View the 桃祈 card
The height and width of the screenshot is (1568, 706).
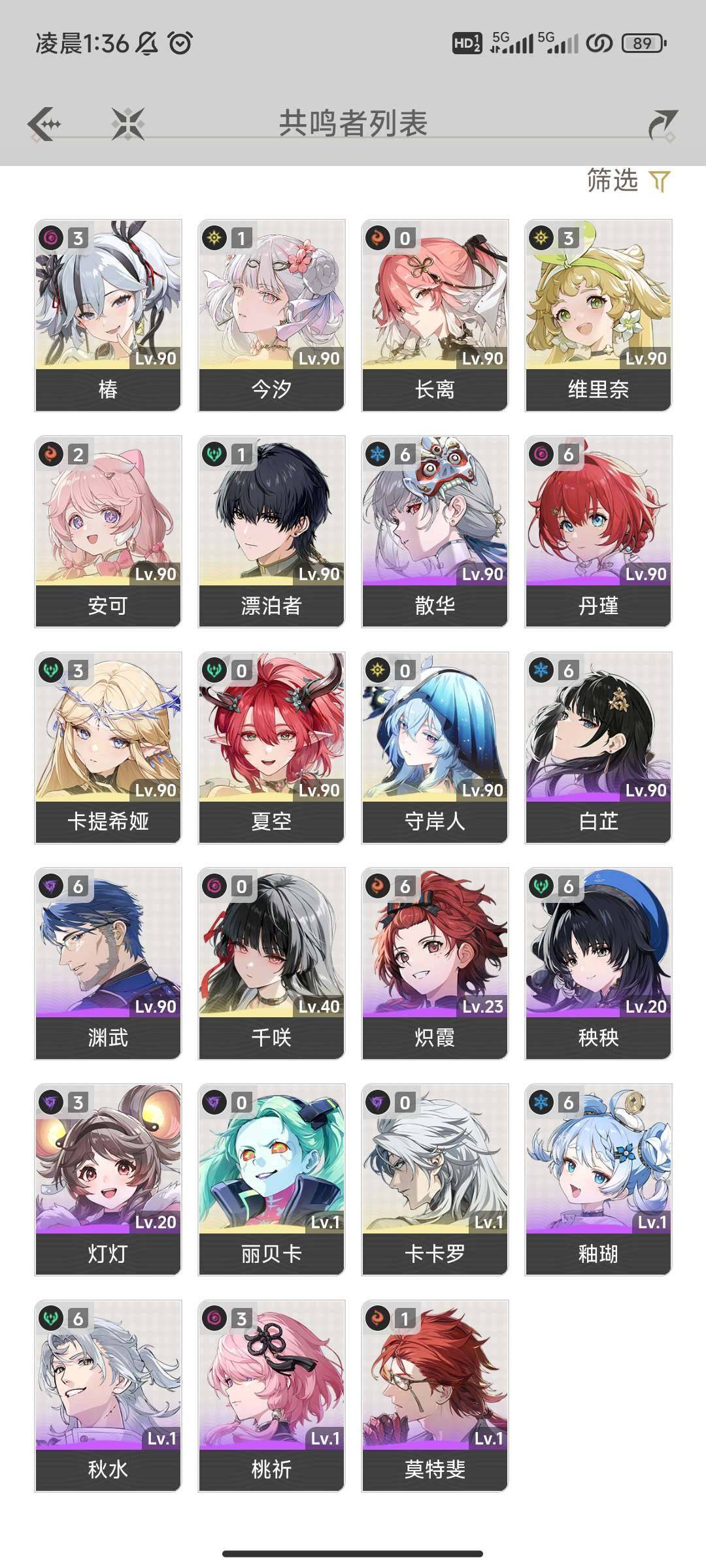[271, 1396]
